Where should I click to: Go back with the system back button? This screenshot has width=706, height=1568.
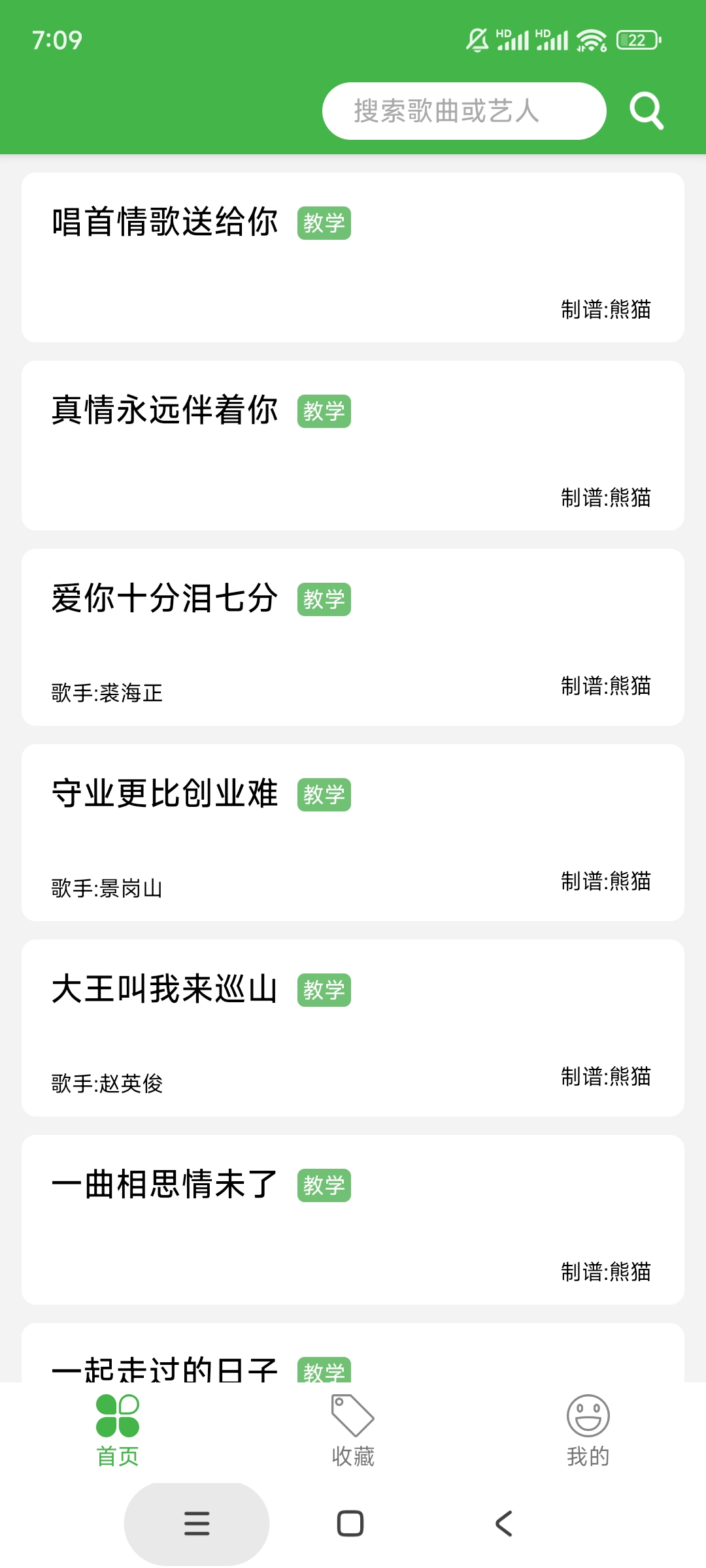tap(503, 1524)
